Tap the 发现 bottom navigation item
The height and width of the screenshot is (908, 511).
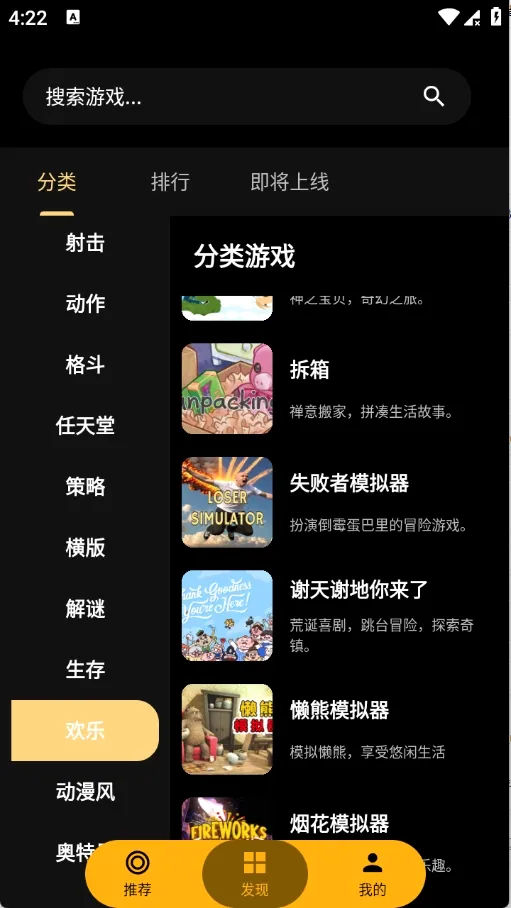[x=255, y=874]
